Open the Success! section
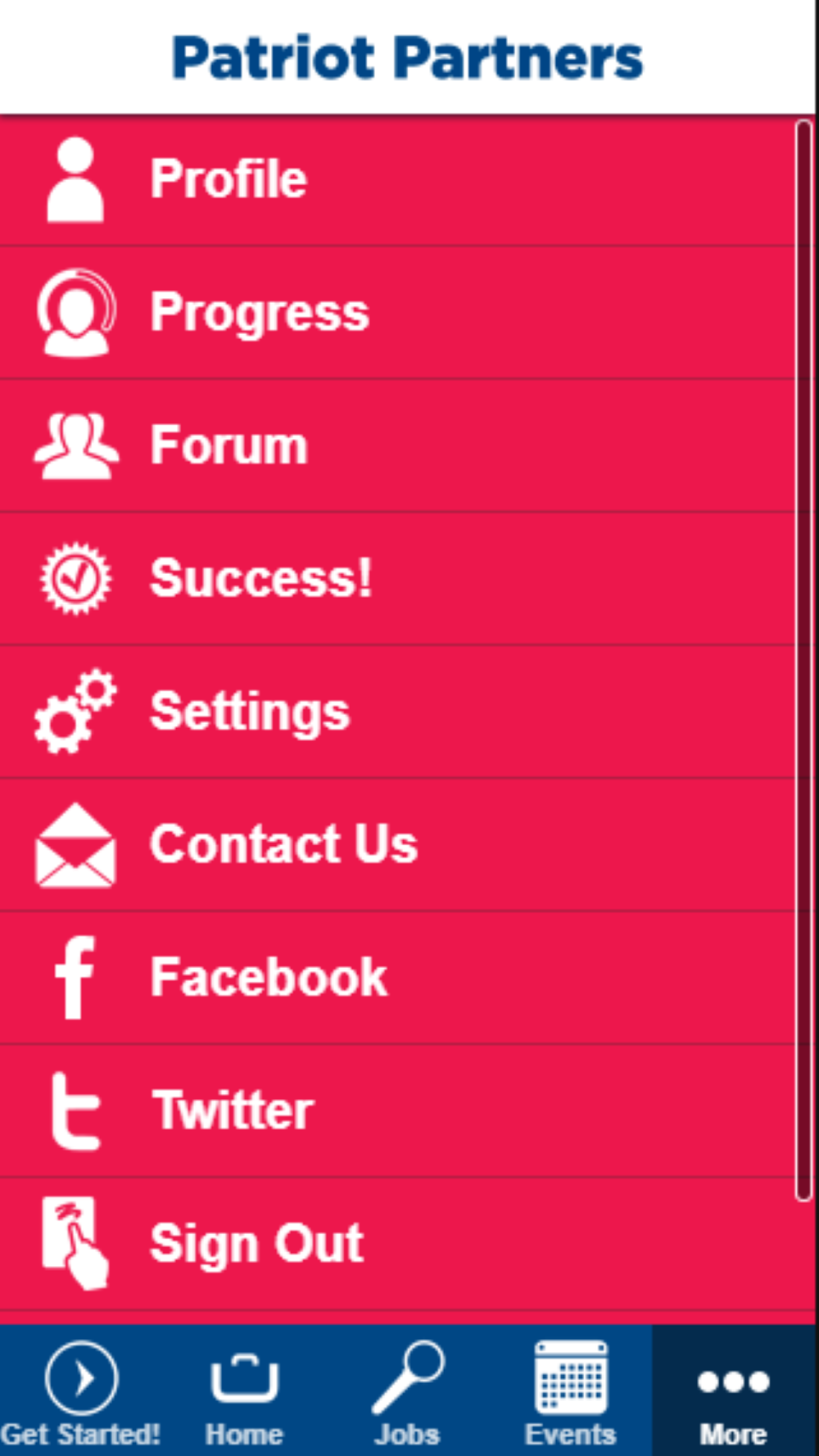This screenshot has height=1456, width=819. [x=397, y=579]
